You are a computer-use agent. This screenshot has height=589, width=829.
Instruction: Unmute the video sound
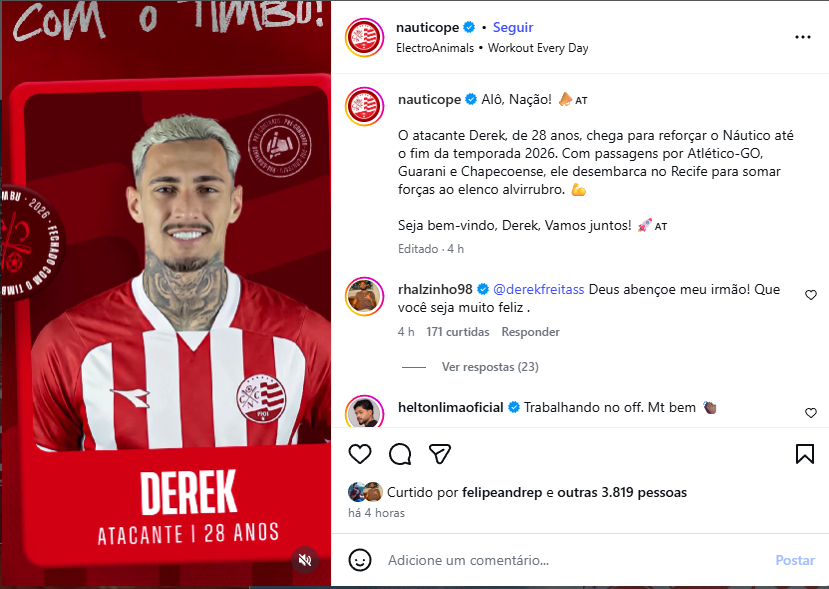[305, 561]
